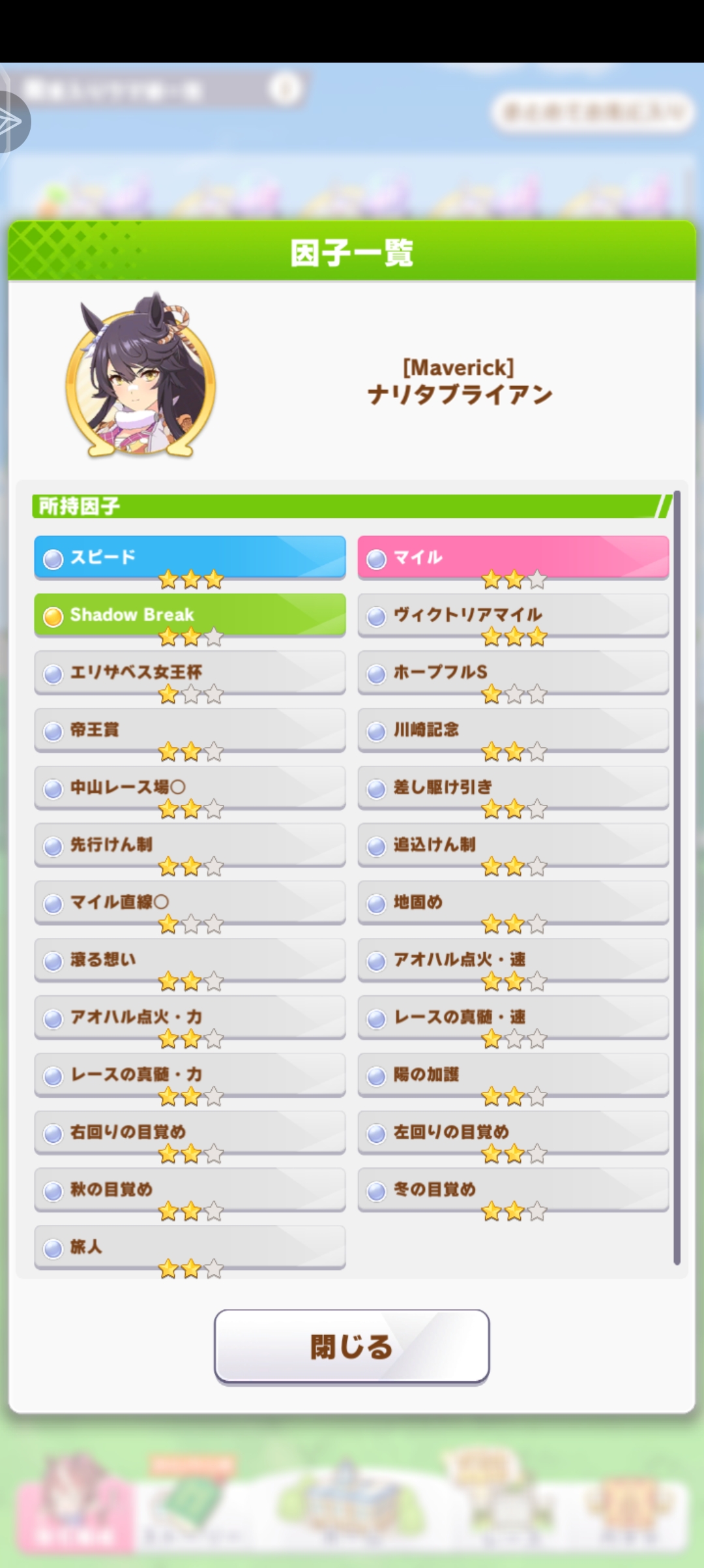Select the マイル factor

tap(513, 557)
